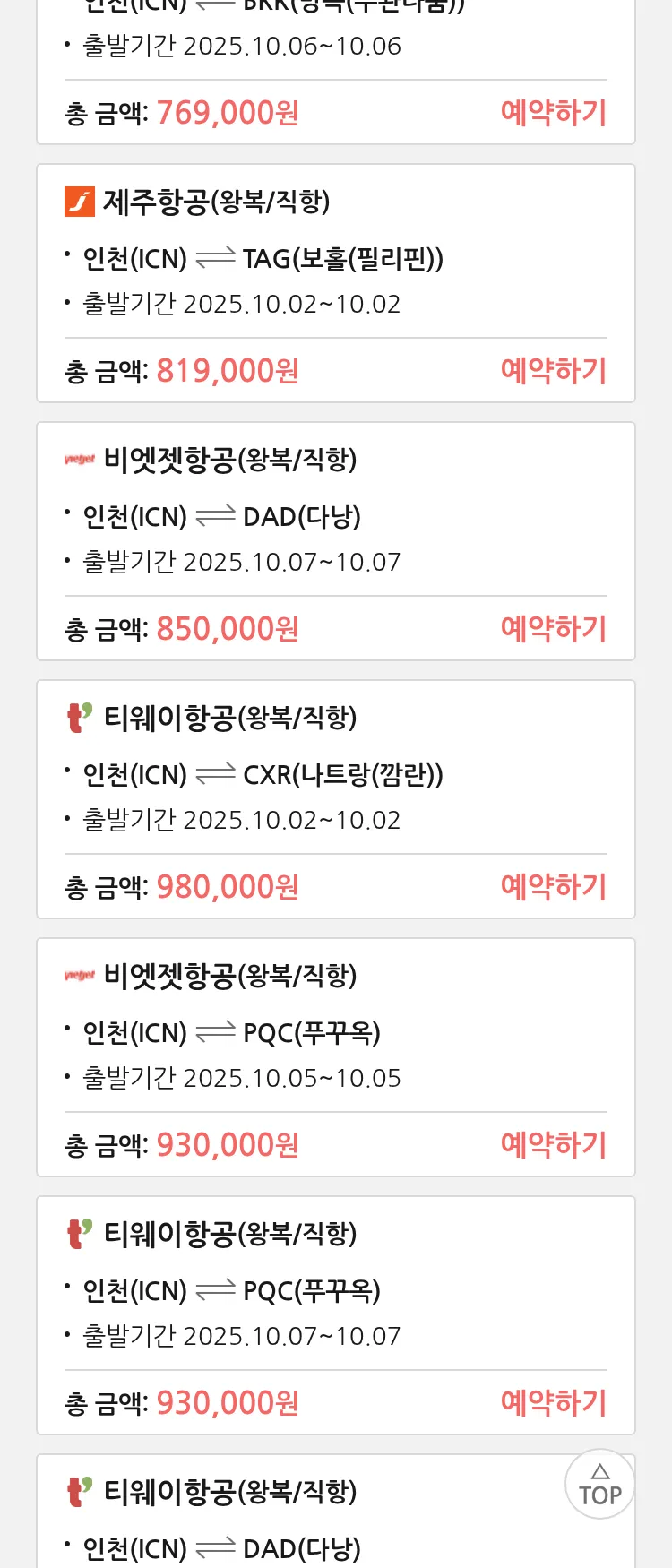Open the 티웨이항공 DAD 다낭 flight card
The width and height of the screenshot is (672, 1568).
[269, 1523]
